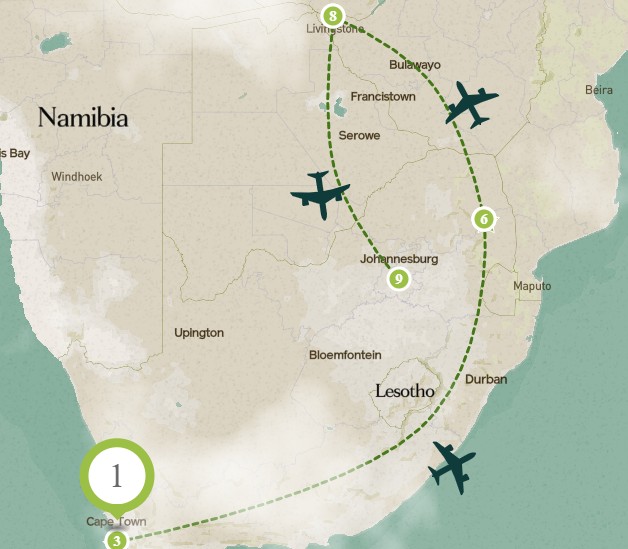Select the large day 1 Cape Town pin

[116, 475]
